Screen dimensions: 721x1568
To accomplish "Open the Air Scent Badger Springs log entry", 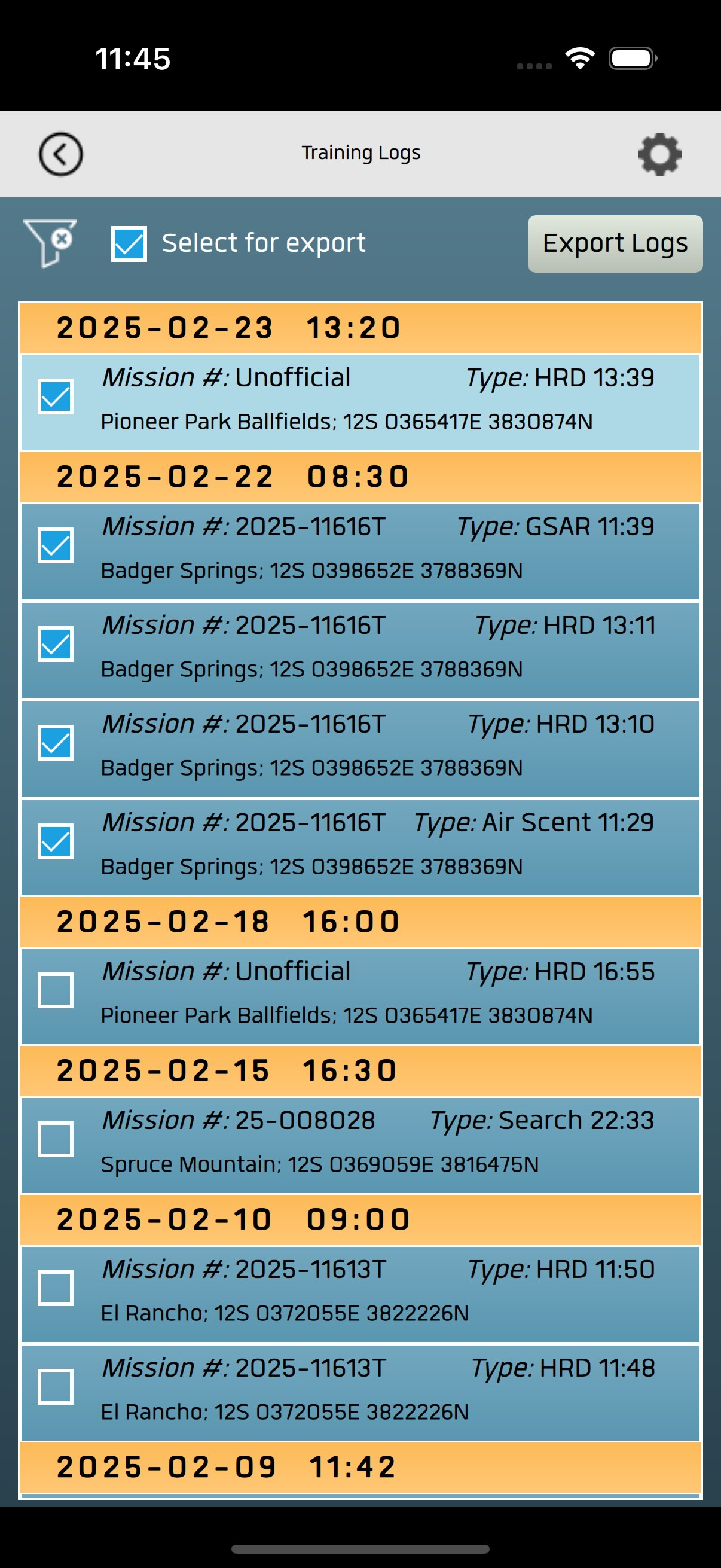I will point(360,847).
